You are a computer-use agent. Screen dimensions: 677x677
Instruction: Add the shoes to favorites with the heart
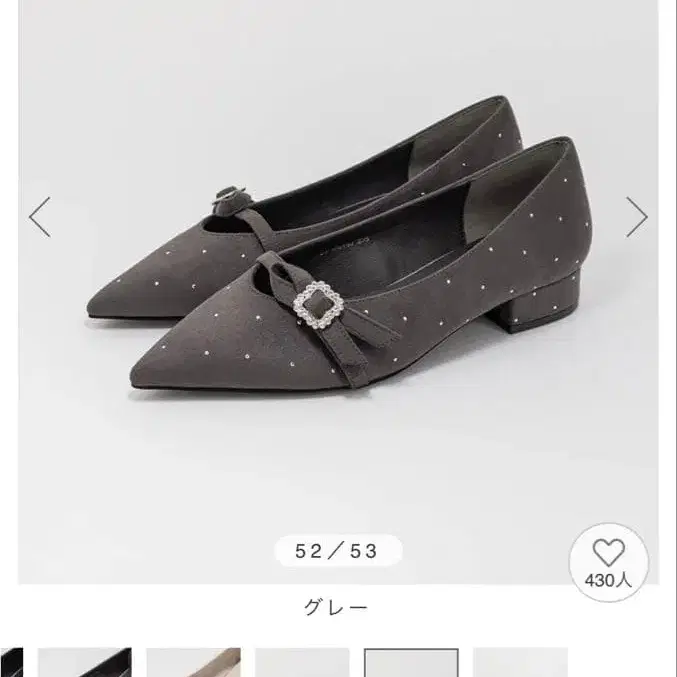pyautogui.click(x=608, y=559)
